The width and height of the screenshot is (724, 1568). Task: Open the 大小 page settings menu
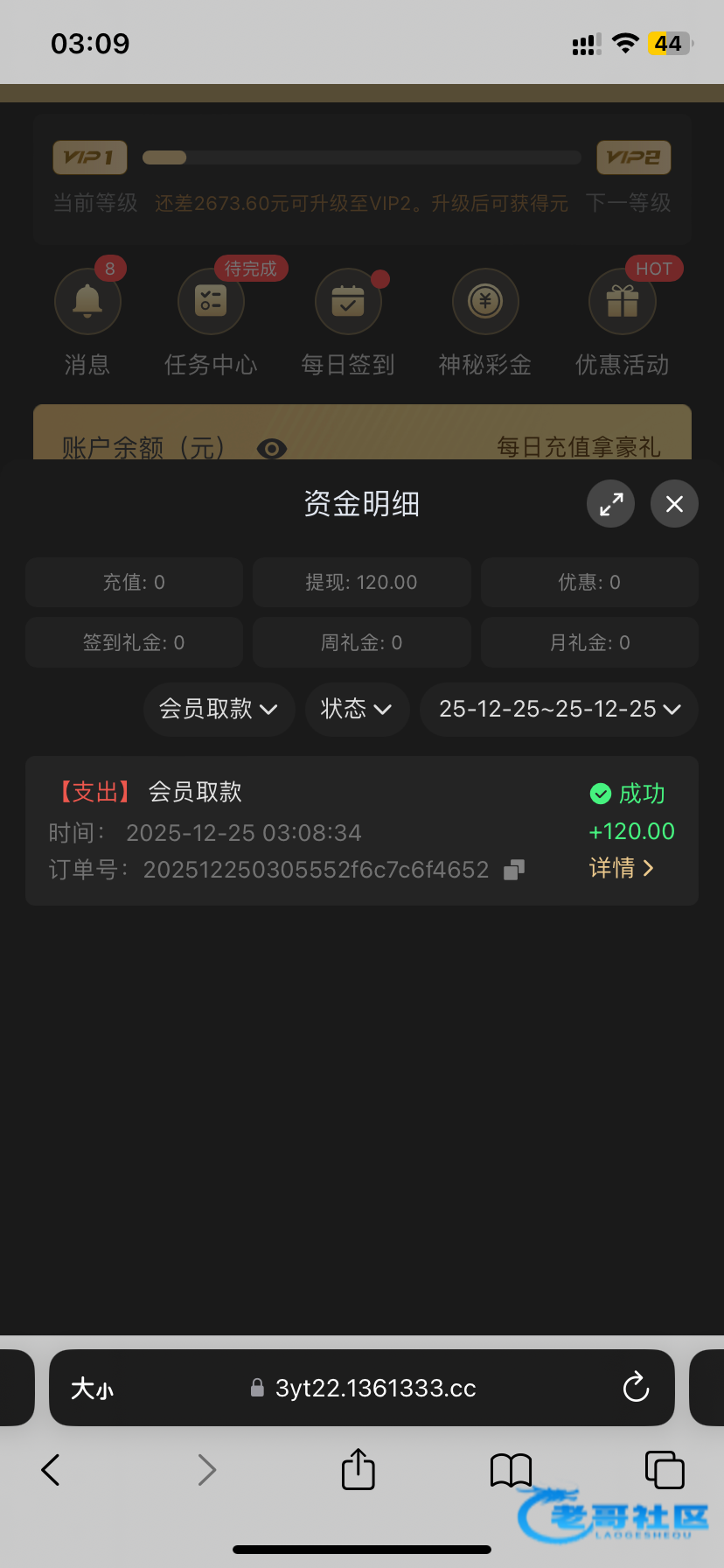pos(93,1389)
